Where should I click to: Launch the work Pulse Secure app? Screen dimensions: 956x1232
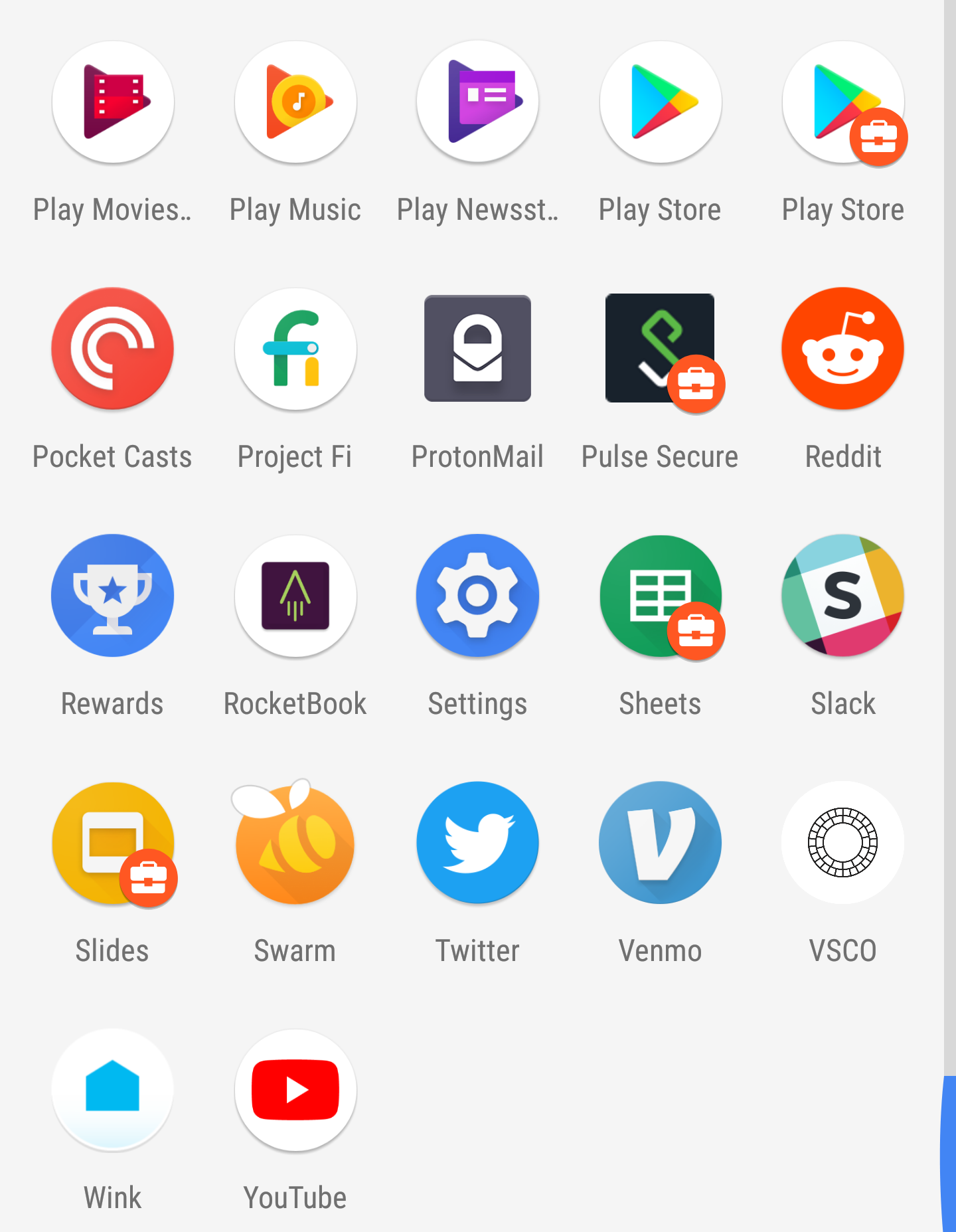[660, 348]
